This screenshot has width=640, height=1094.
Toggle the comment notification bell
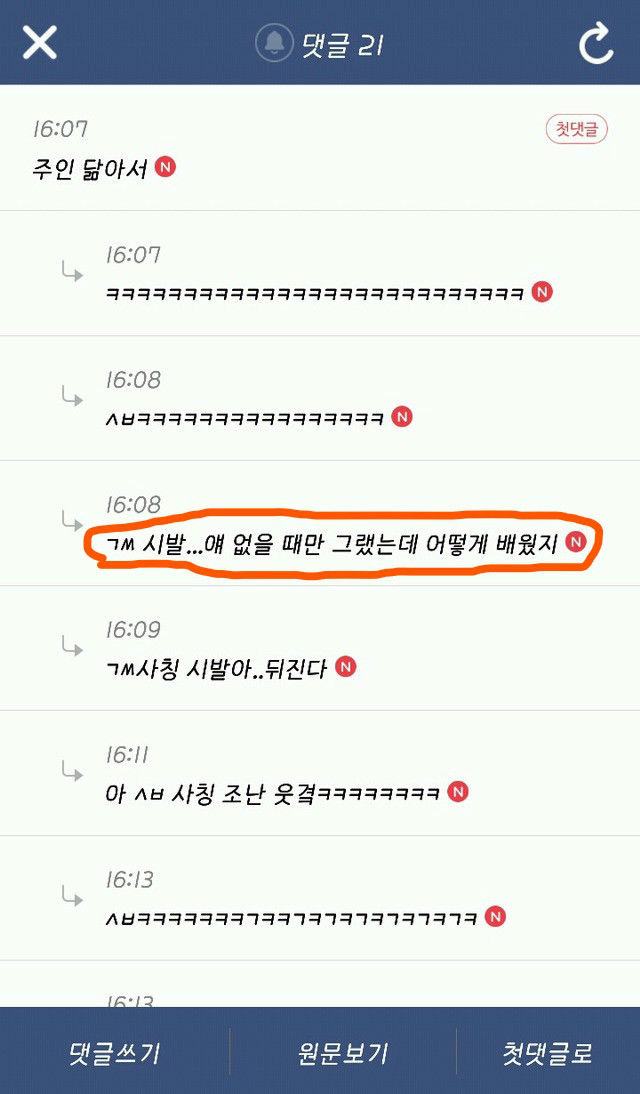(x=272, y=43)
